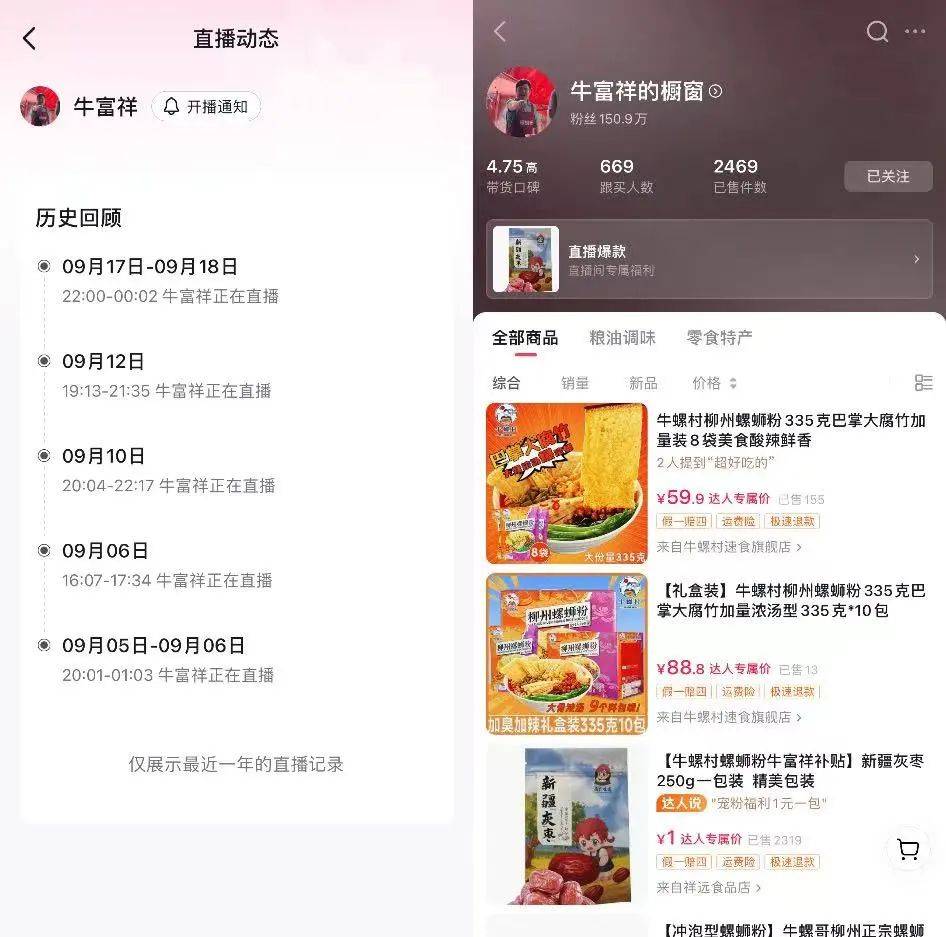Screen dimensions: 946x937
Task: Turn on 开播通知 for 牛富祥
Action: [206, 107]
